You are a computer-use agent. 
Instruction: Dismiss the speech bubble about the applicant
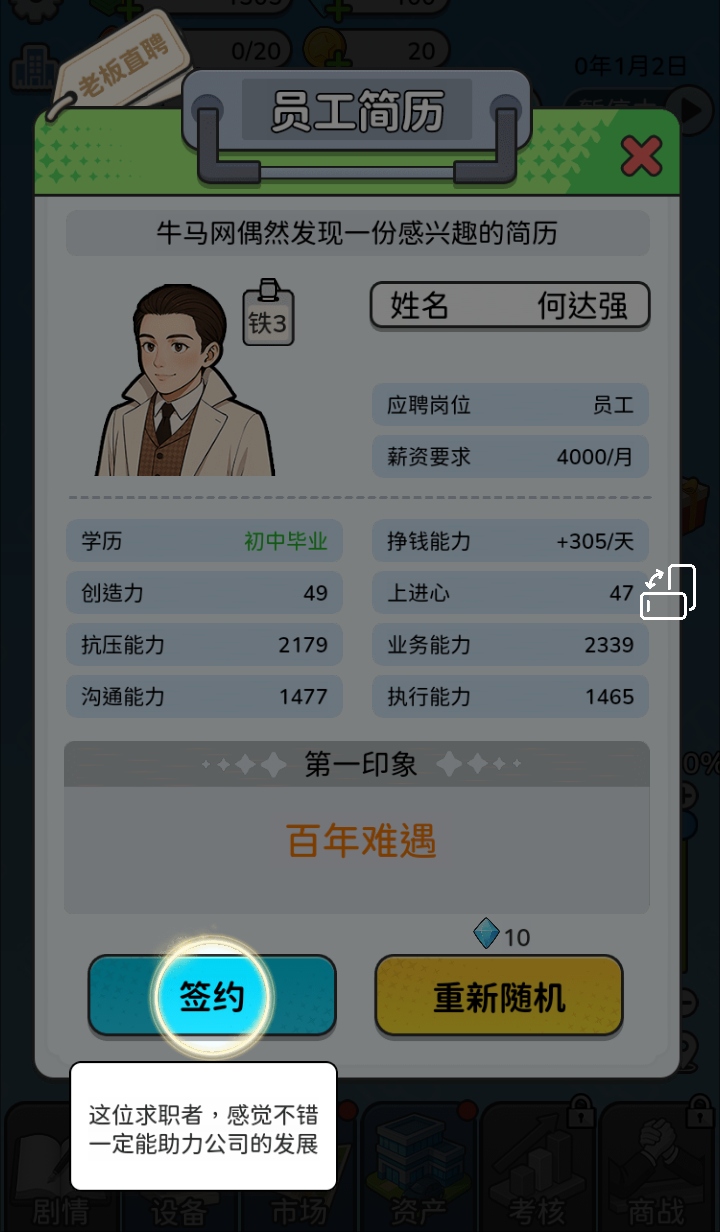(x=203, y=1135)
